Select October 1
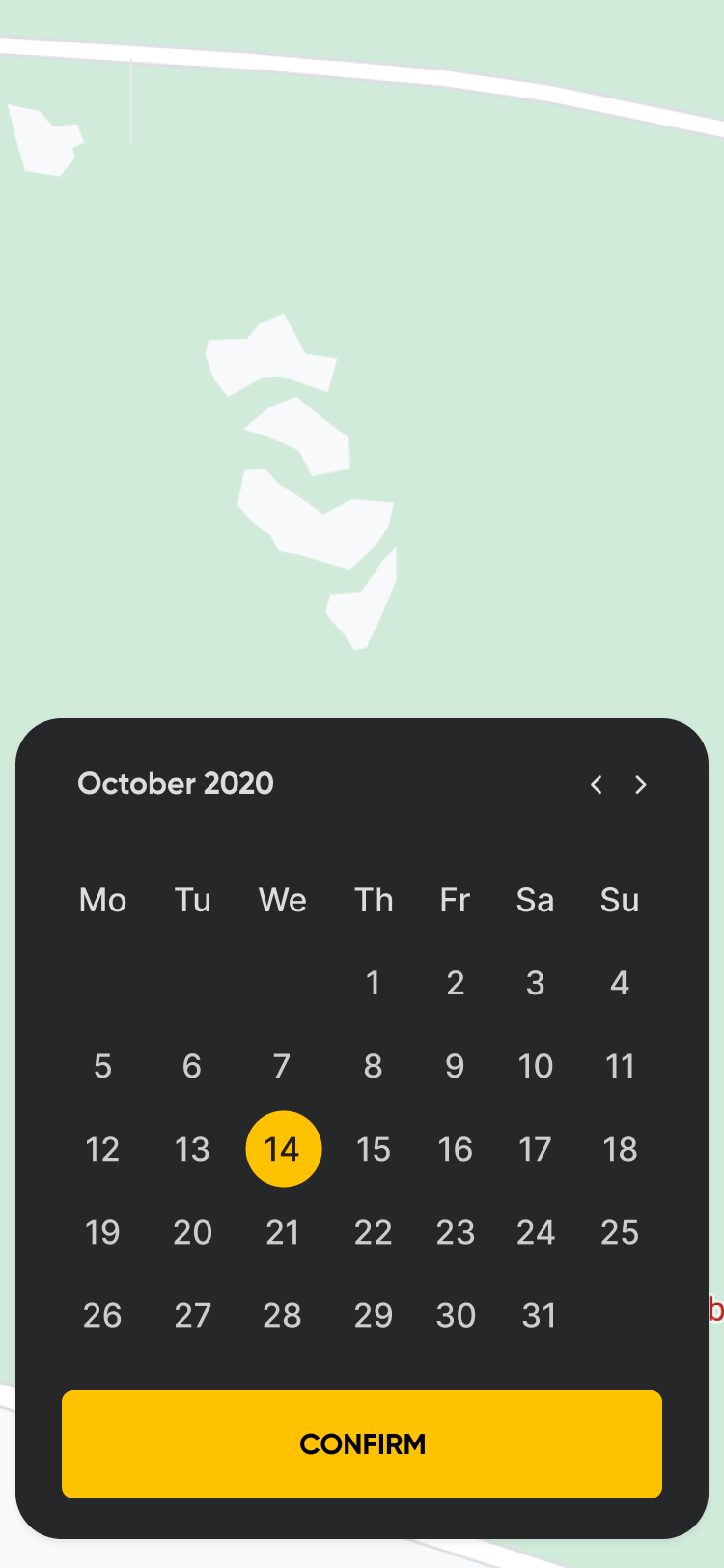 [374, 983]
